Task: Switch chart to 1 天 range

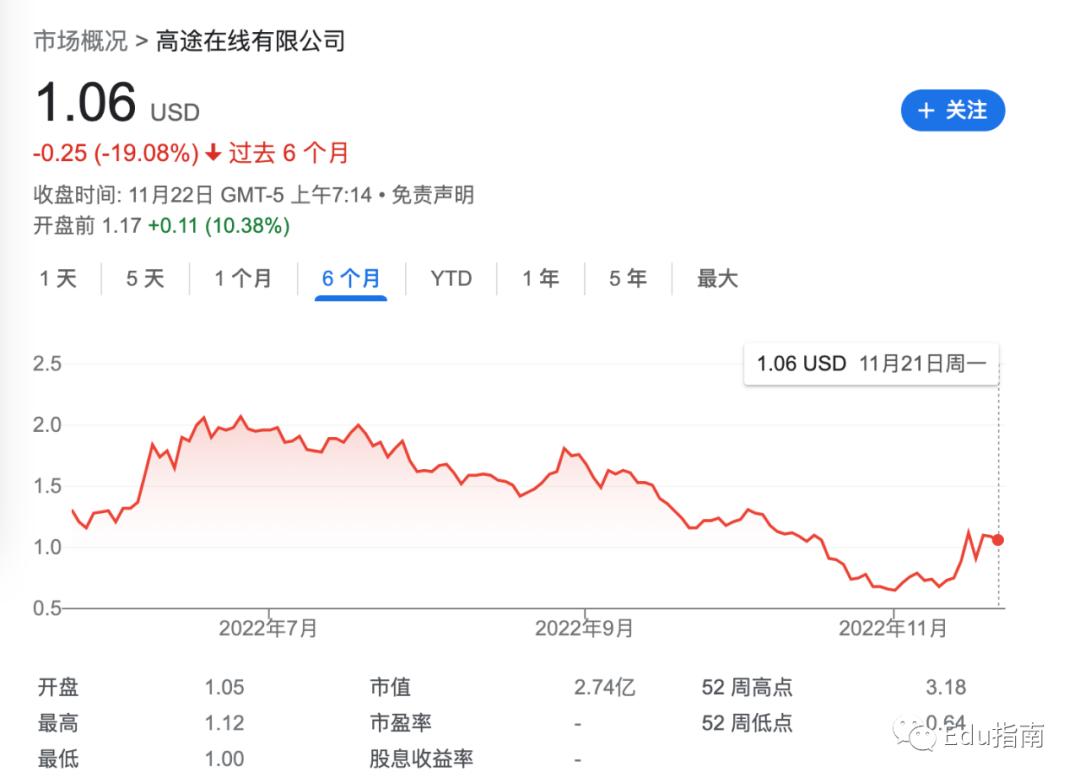Action: [x=58, y=278]
